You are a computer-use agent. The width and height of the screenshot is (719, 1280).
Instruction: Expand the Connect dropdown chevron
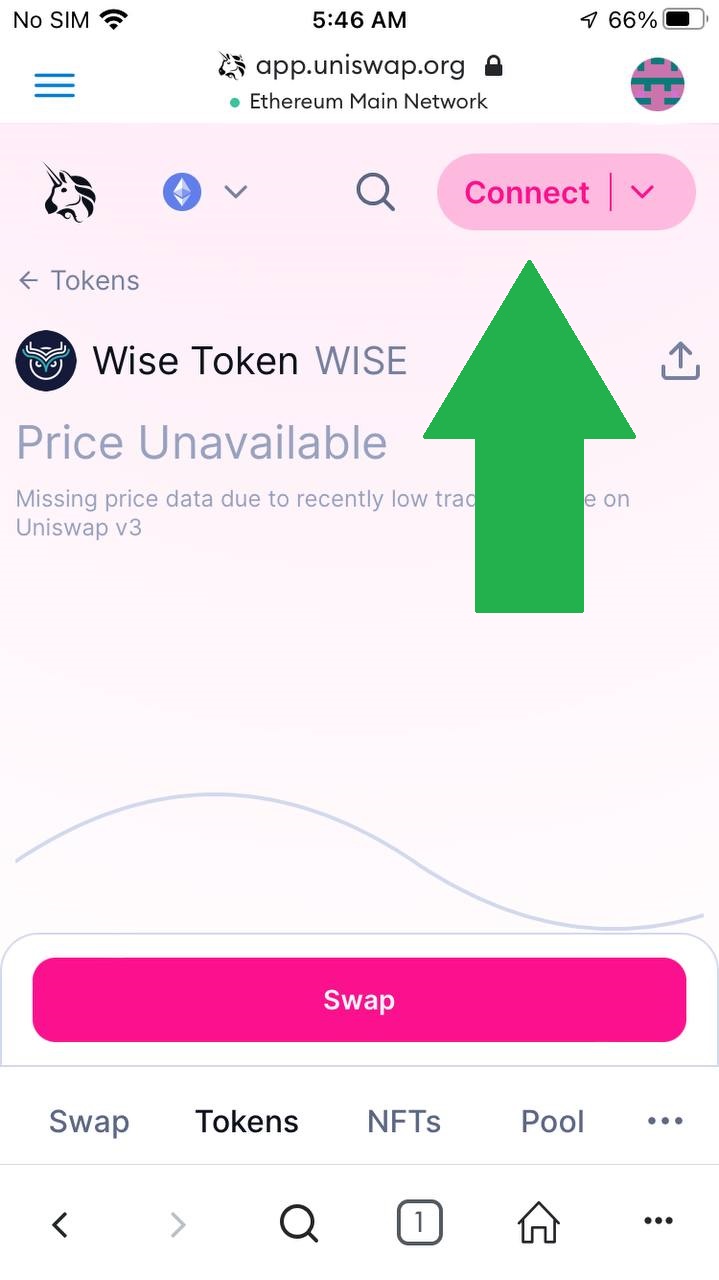(643, 192)
